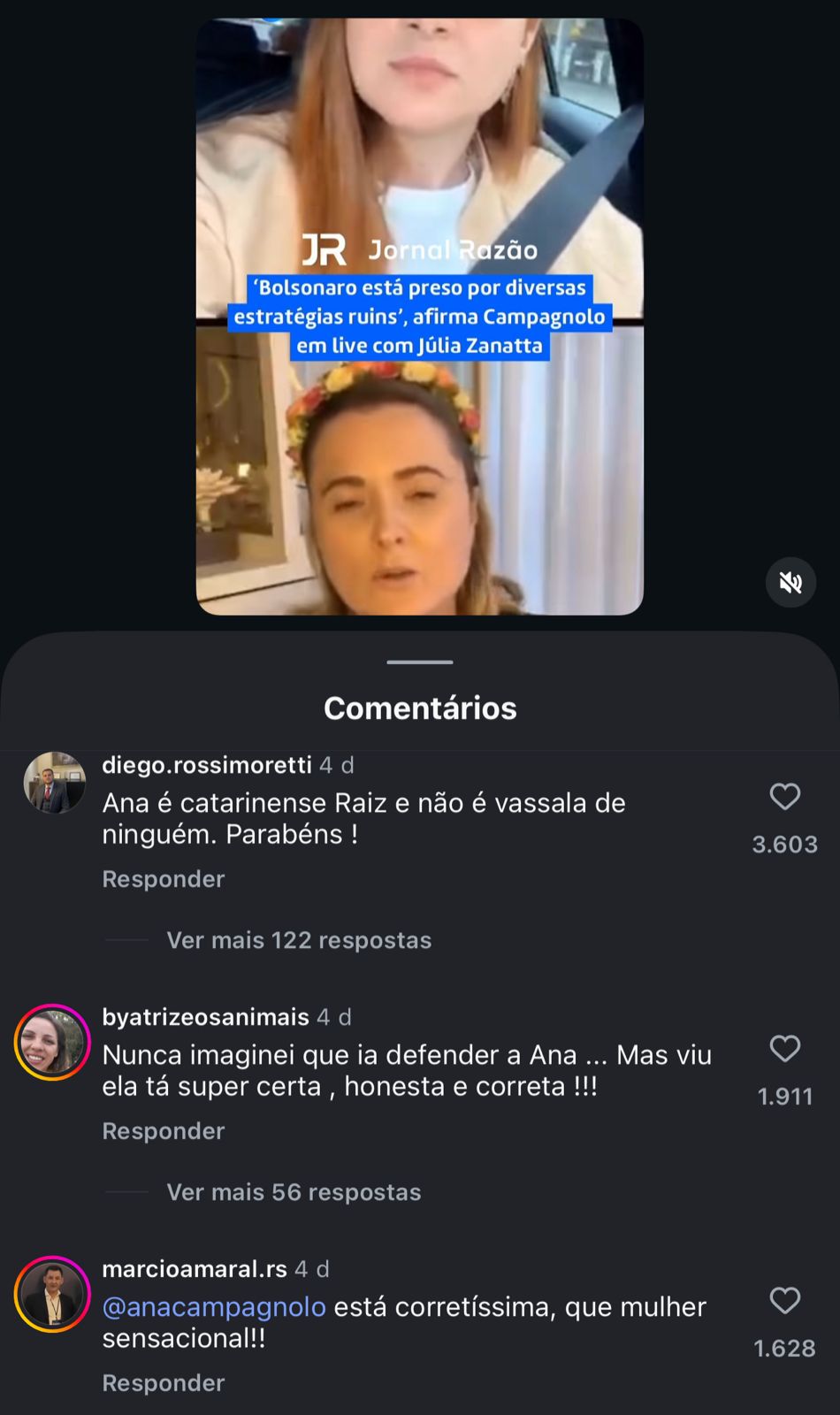View byatrizeosanimais's profile picture
The height and width of the screenshot is (1415, 840).
(53, 1042)
